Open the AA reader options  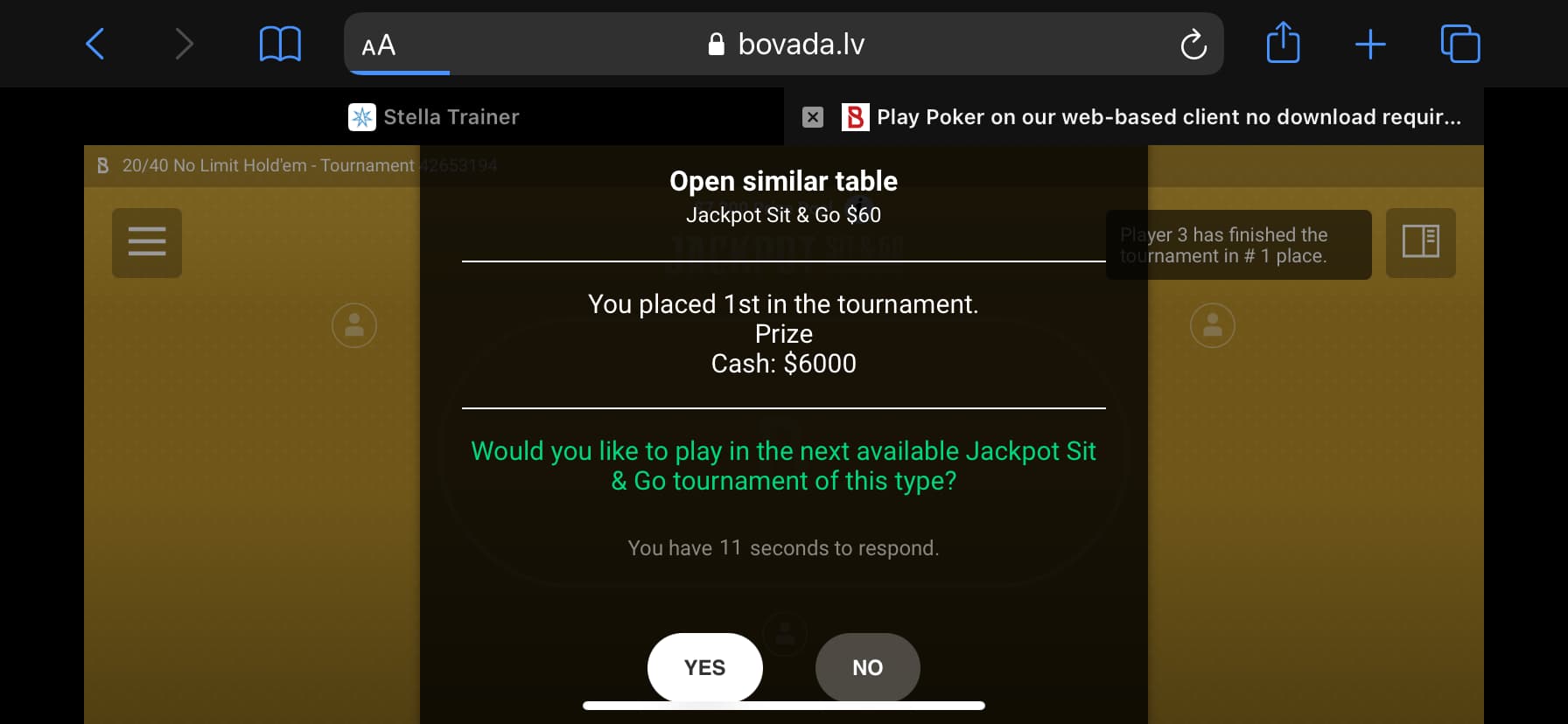(x=379, y=45)
